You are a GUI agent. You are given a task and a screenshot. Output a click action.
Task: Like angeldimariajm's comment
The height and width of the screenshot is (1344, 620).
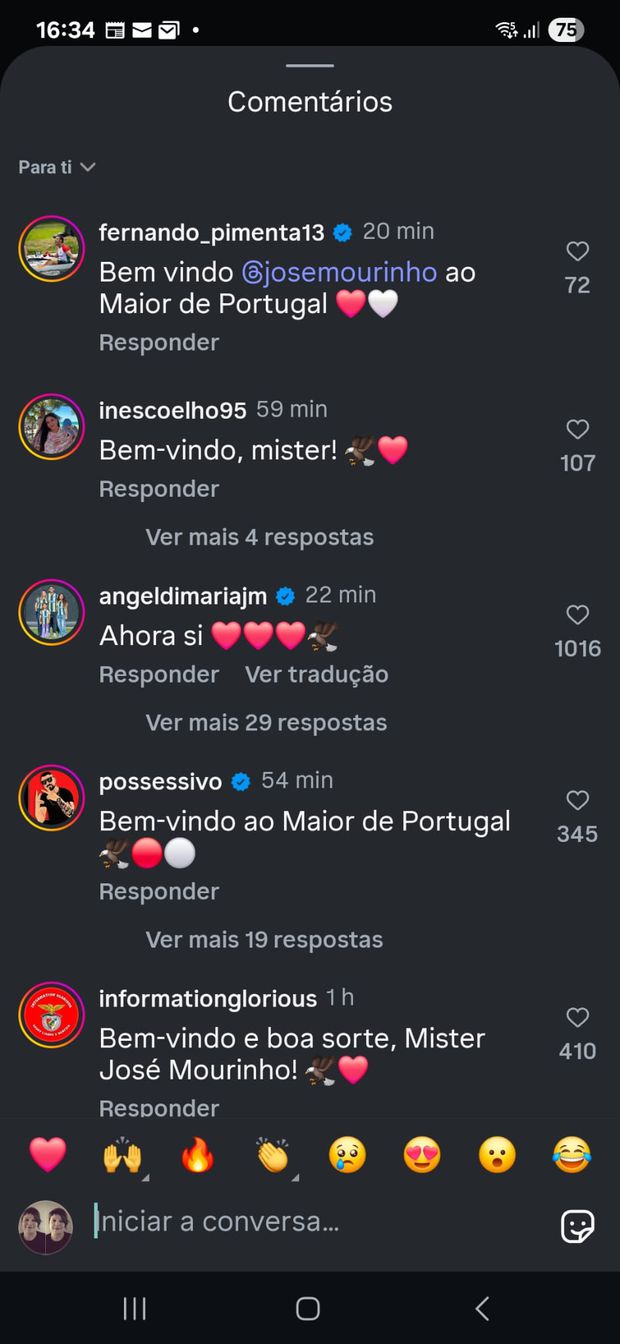pos(577,614)
